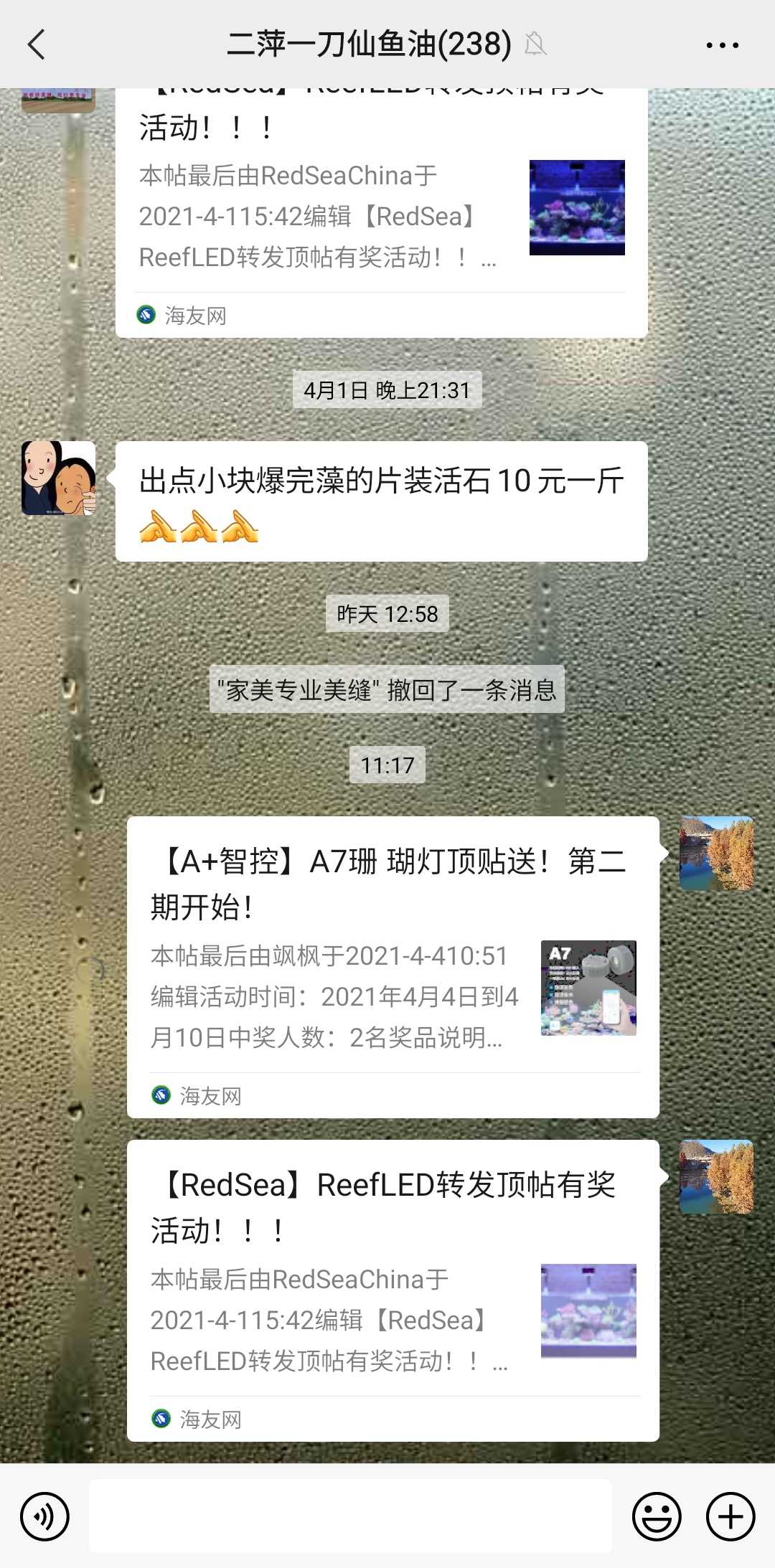Open the A+智控 A7珊瑚灯 shared link card
Viewport: 775px width, 1568px height.
click(393, 966)
